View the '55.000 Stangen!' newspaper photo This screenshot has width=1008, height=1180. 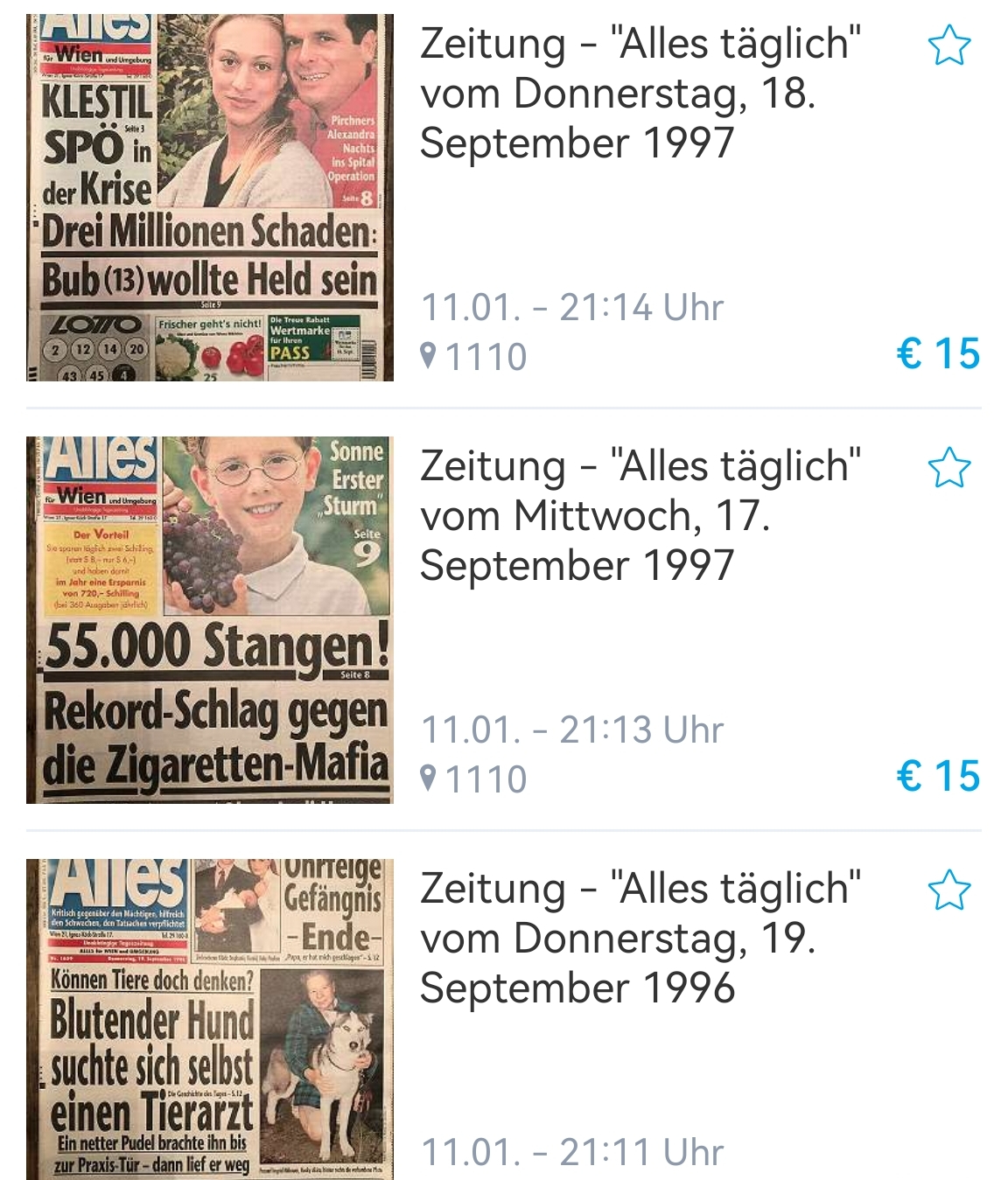coord(210,619)
